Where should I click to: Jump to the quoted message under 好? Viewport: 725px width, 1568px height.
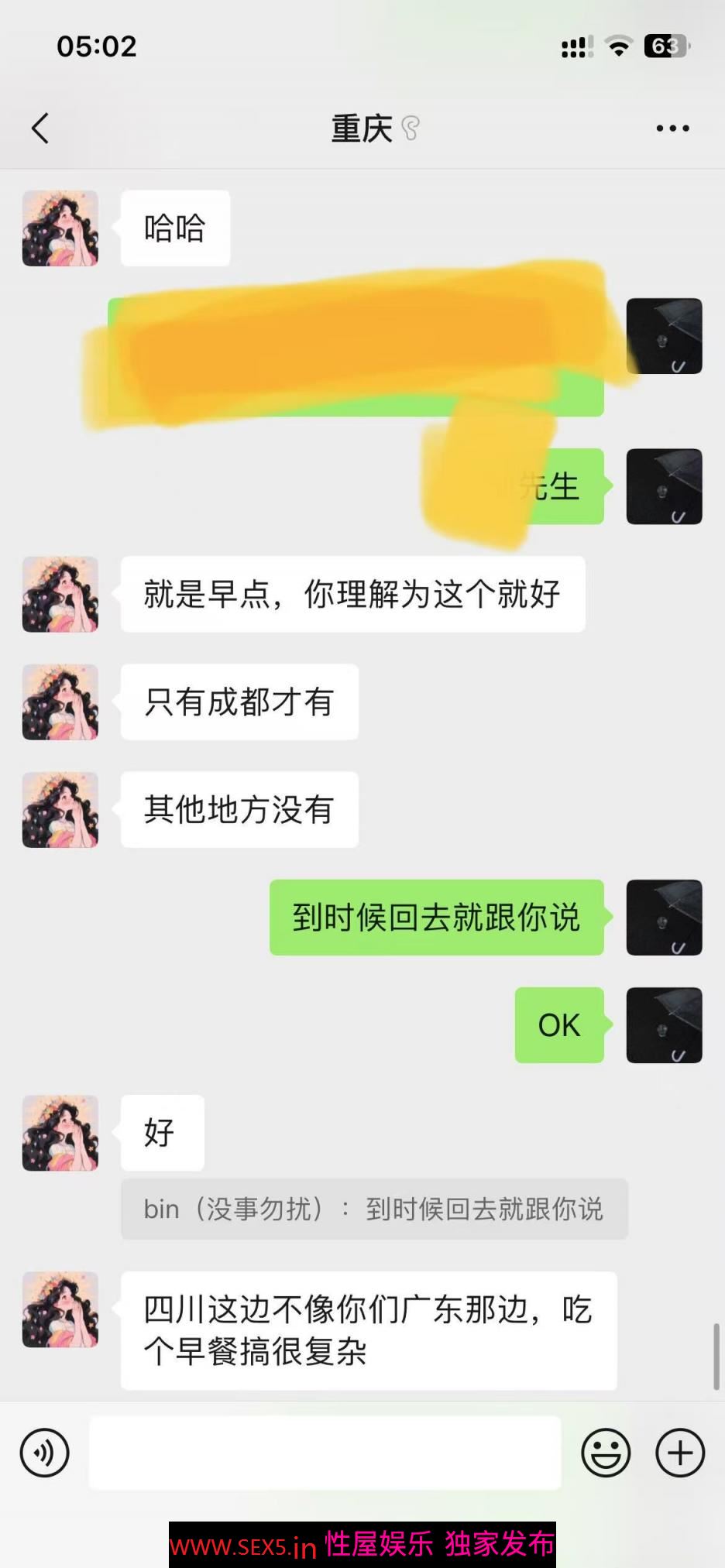tap(373, 1209)
